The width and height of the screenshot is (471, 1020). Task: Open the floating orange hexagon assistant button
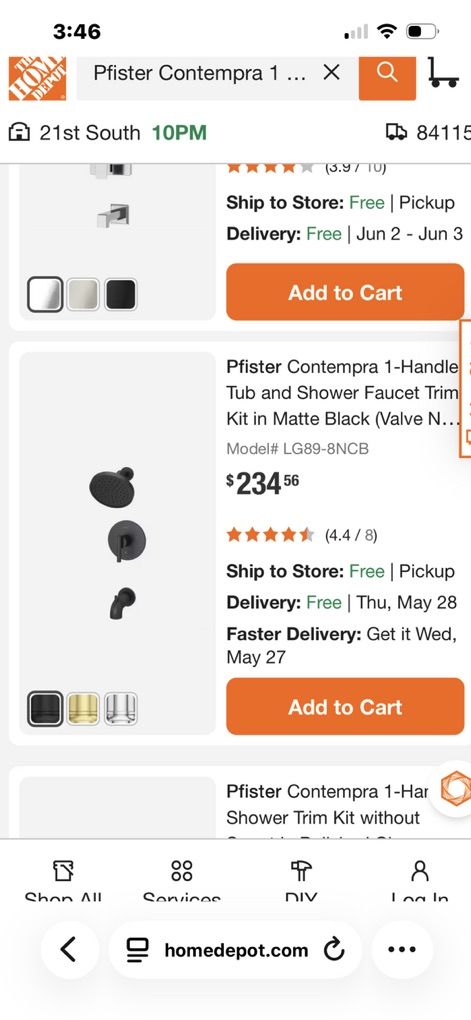(x=455, y=787)
